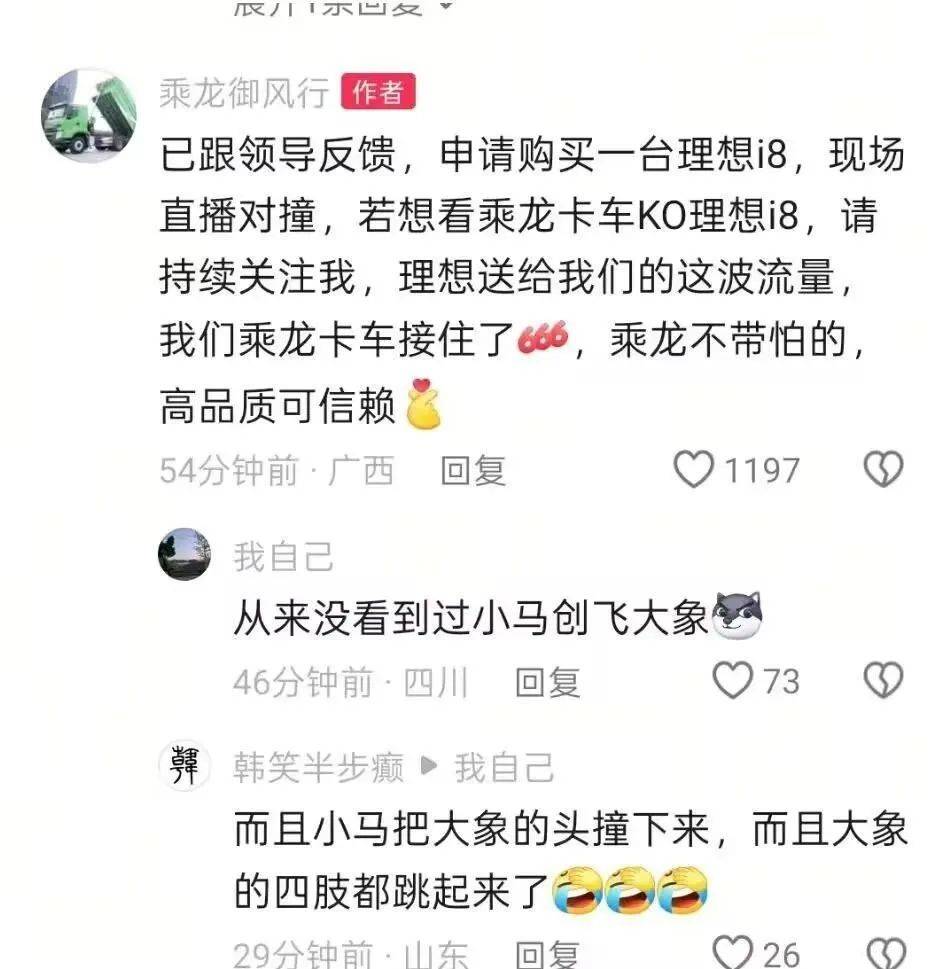Like 乘龙御风行's comment with 1197 likes
Screen dimensions: 941x969
coord(694,469)
